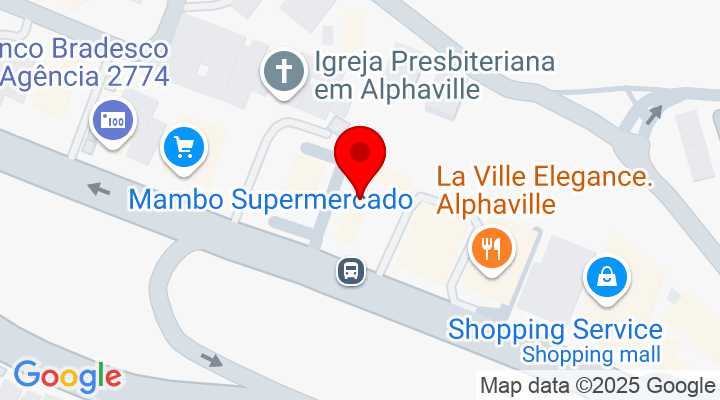Tap the Mambo Supermercado cart marker
The image size is (720, 400).
(x=184, y=149)
